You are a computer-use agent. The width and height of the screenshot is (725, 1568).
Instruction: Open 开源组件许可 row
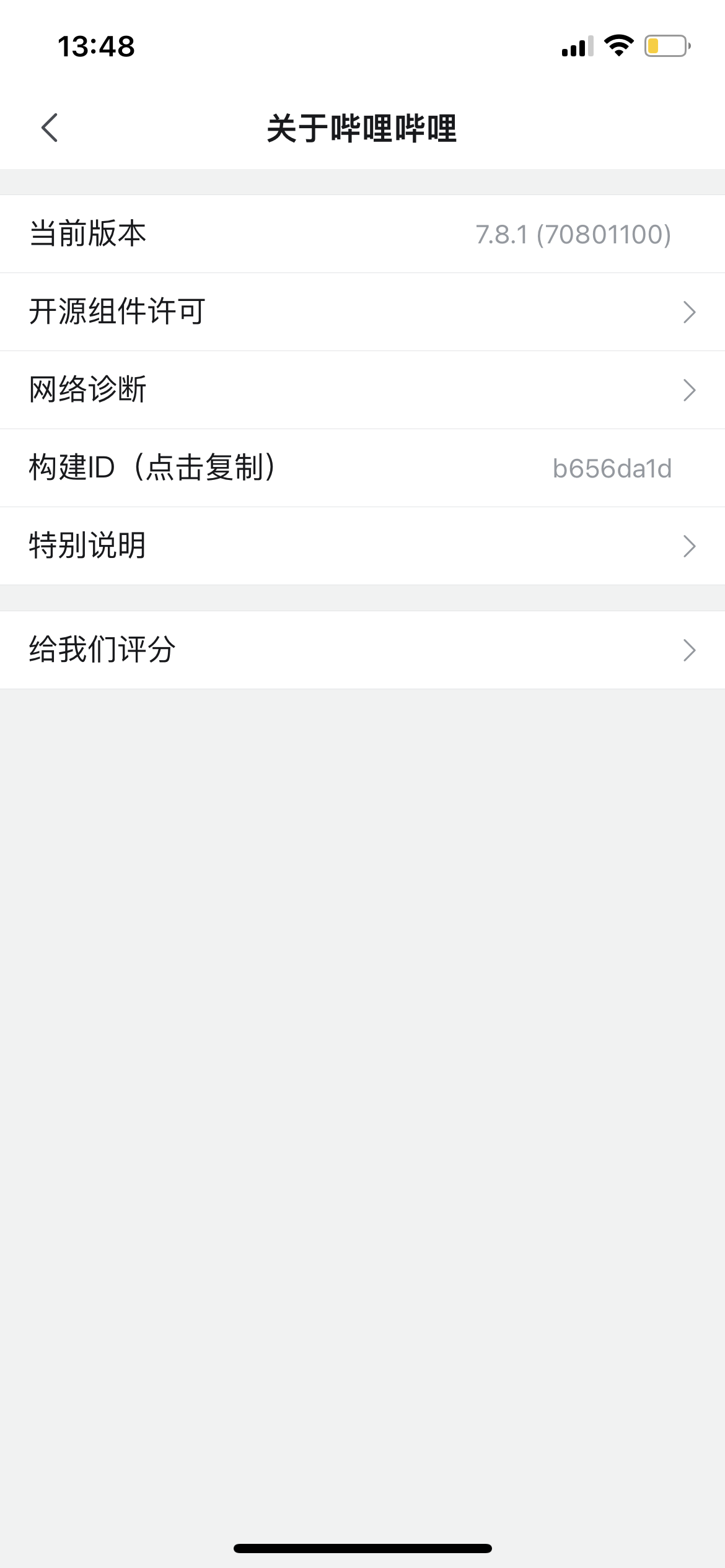click(362, 311)
